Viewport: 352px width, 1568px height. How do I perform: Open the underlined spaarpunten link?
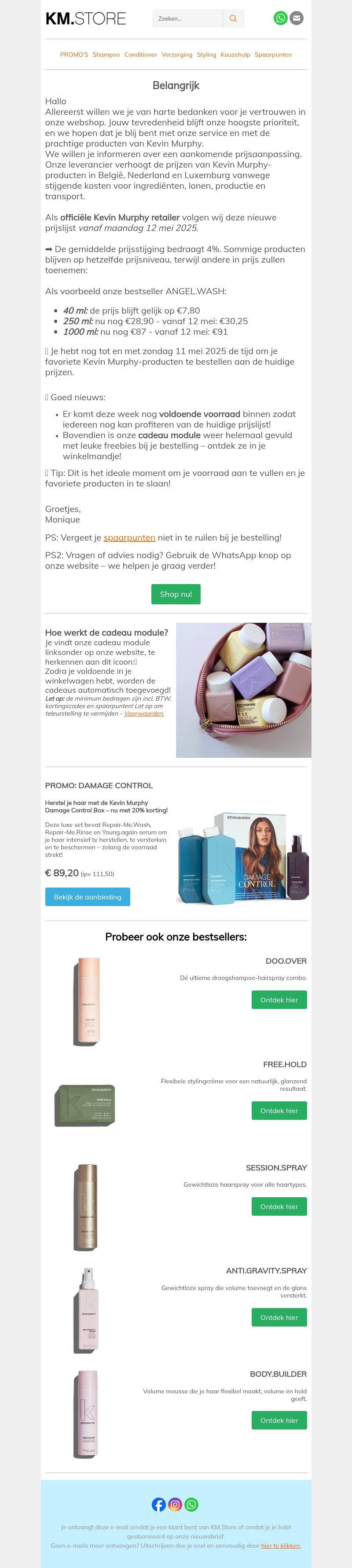click(129, 537)
